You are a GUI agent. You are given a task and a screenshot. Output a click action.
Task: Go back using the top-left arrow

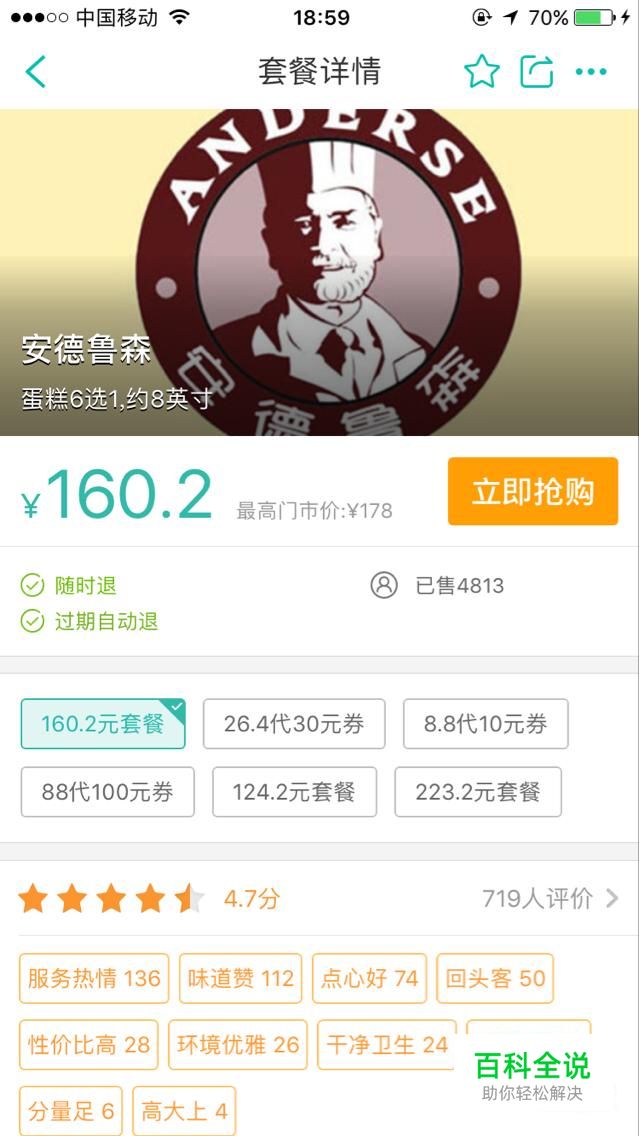click(35, 72)
